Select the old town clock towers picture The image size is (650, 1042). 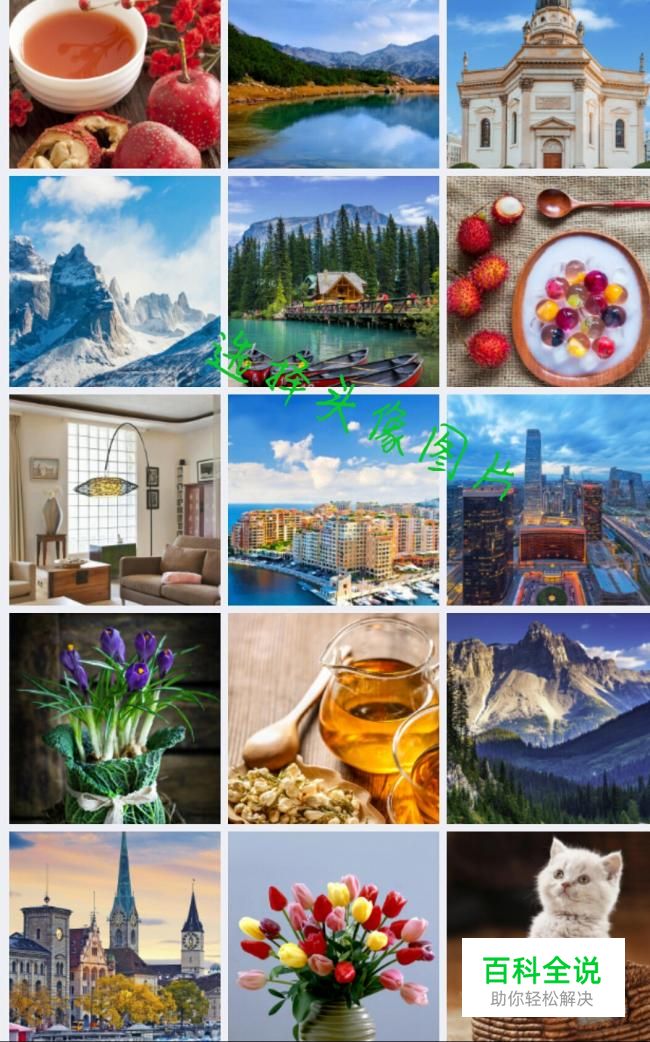pyautogui.click(x=114, y=937)
